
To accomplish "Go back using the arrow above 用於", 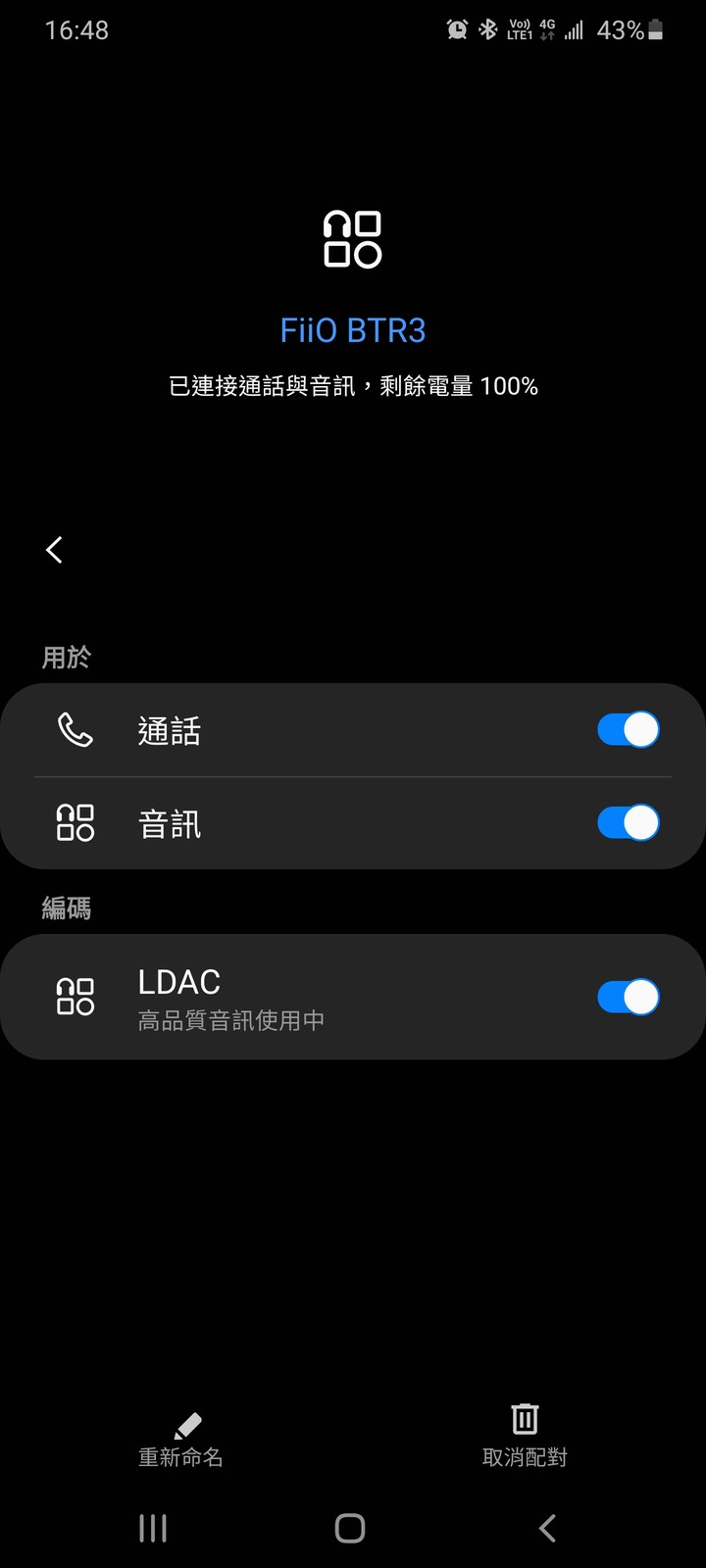I will [x=55, y=550].
